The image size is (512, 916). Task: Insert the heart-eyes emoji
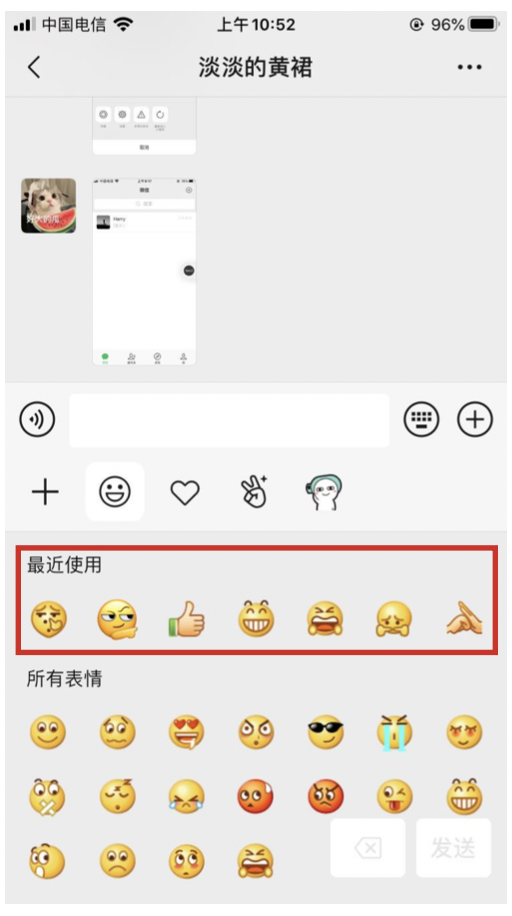(x=186, y=731)
